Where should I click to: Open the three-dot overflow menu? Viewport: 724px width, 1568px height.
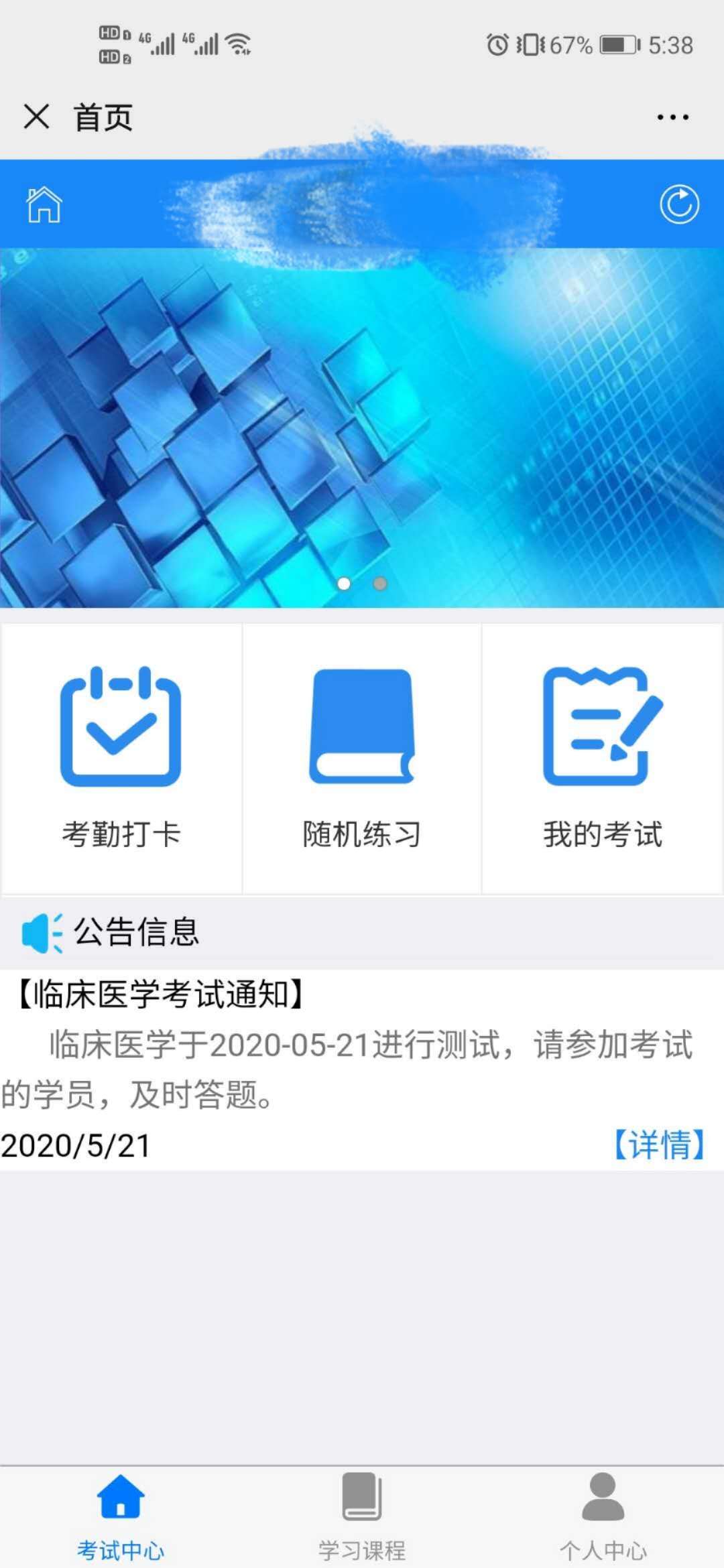(x=672, y=117)
